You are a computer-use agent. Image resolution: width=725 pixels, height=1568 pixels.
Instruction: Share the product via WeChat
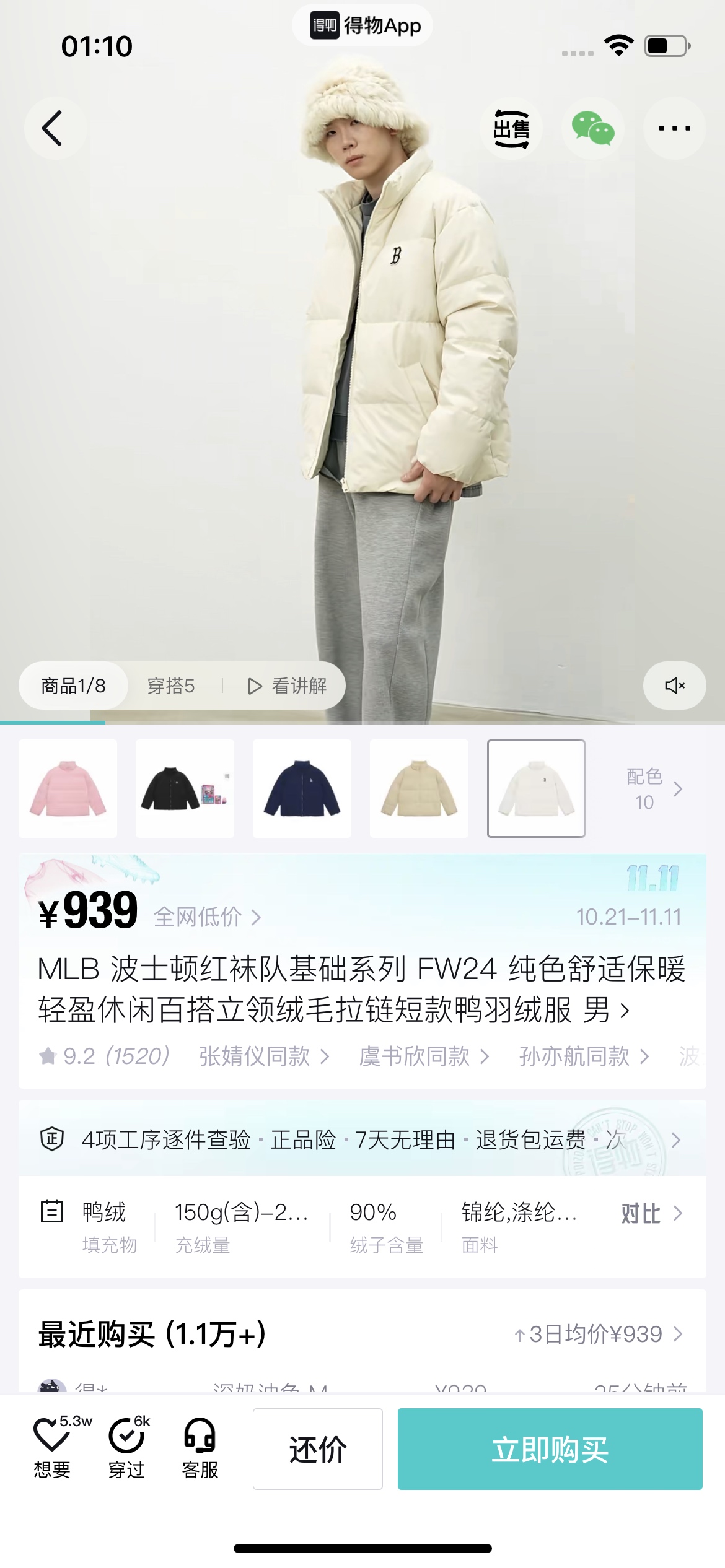click(x=593, y=129)
